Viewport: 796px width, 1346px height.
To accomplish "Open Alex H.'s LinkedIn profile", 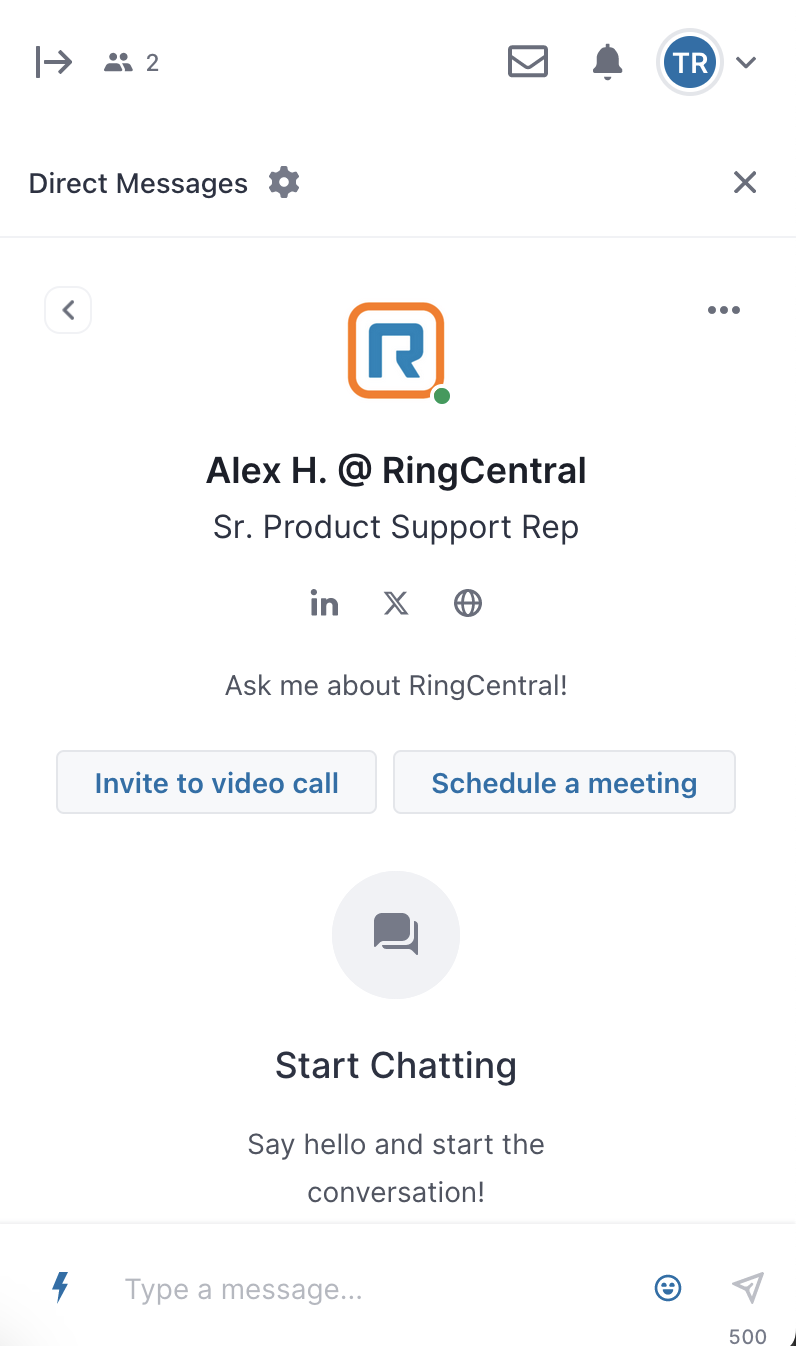I will click(x=324, y=604).
